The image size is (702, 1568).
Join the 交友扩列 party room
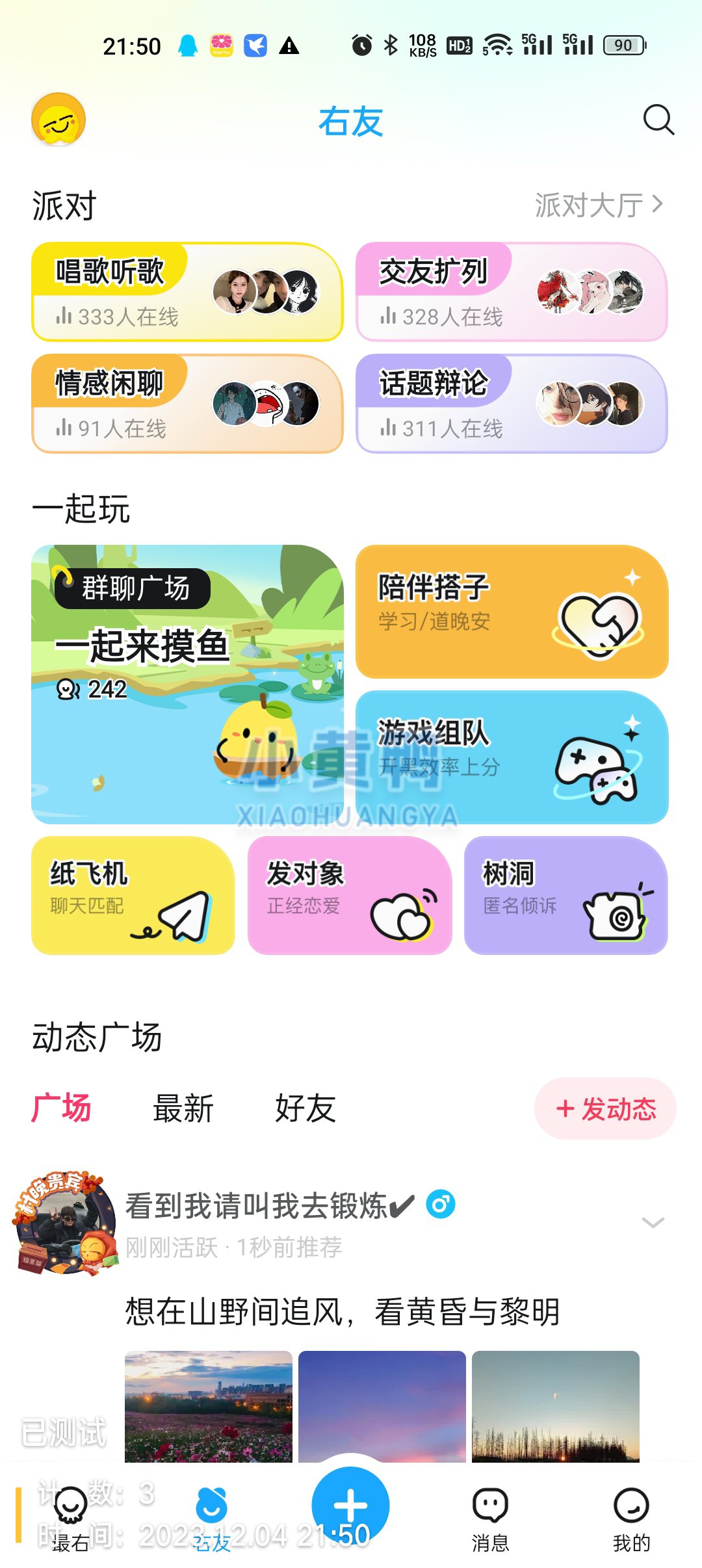click(512, 293)
